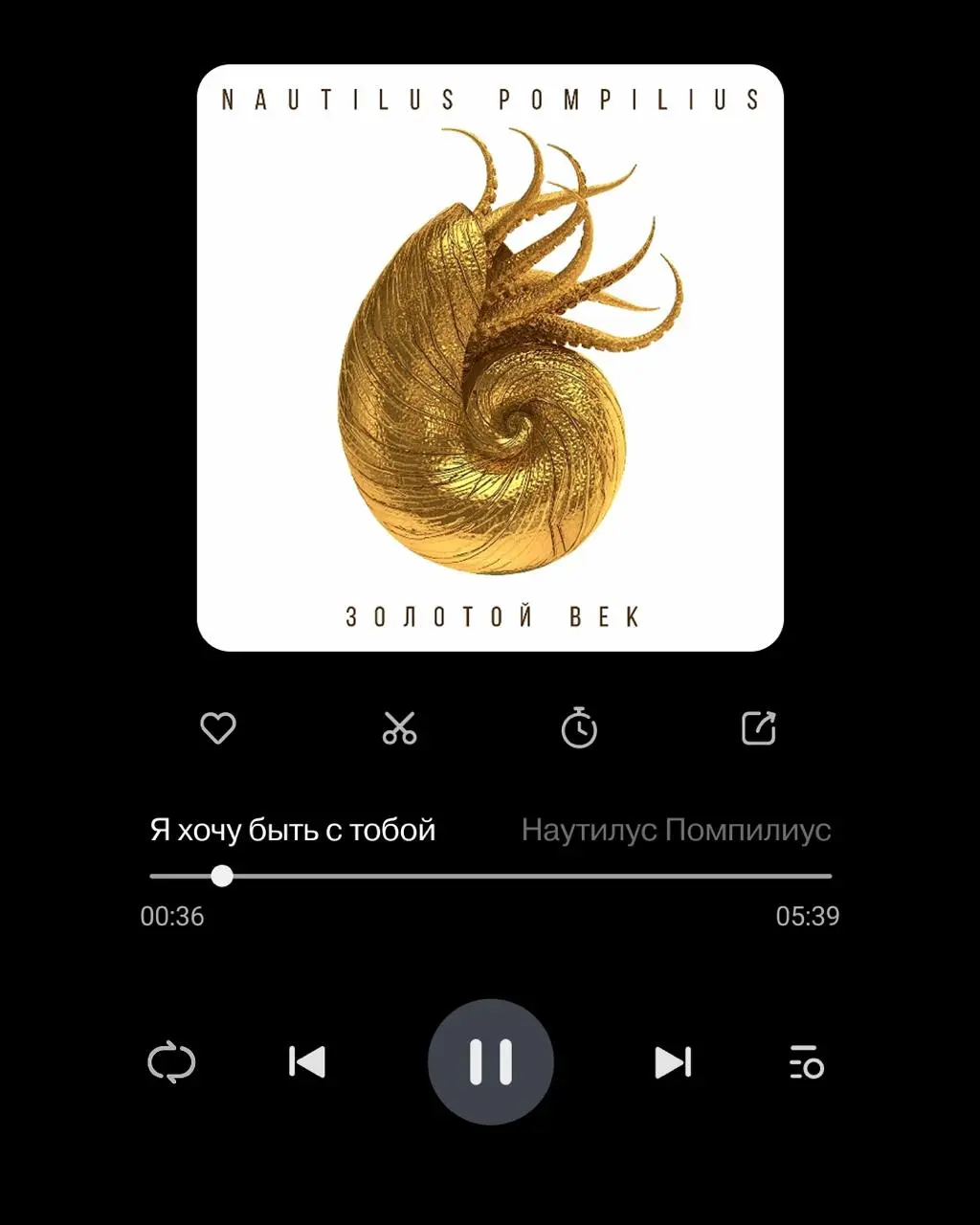Share the current track
980x1225 pixels.
pyautogui.click(x=759, y=728)
